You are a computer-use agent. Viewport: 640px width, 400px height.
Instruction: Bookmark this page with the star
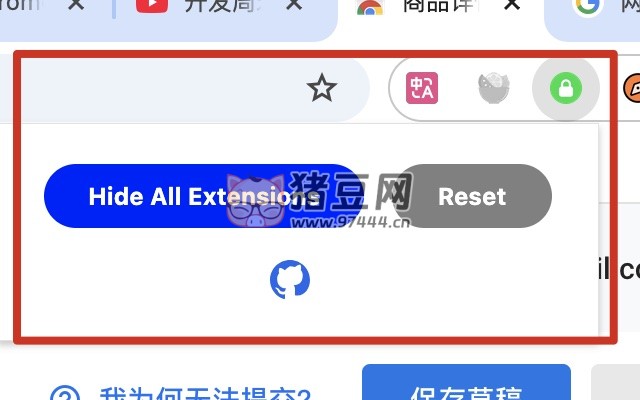coord(321,89)
